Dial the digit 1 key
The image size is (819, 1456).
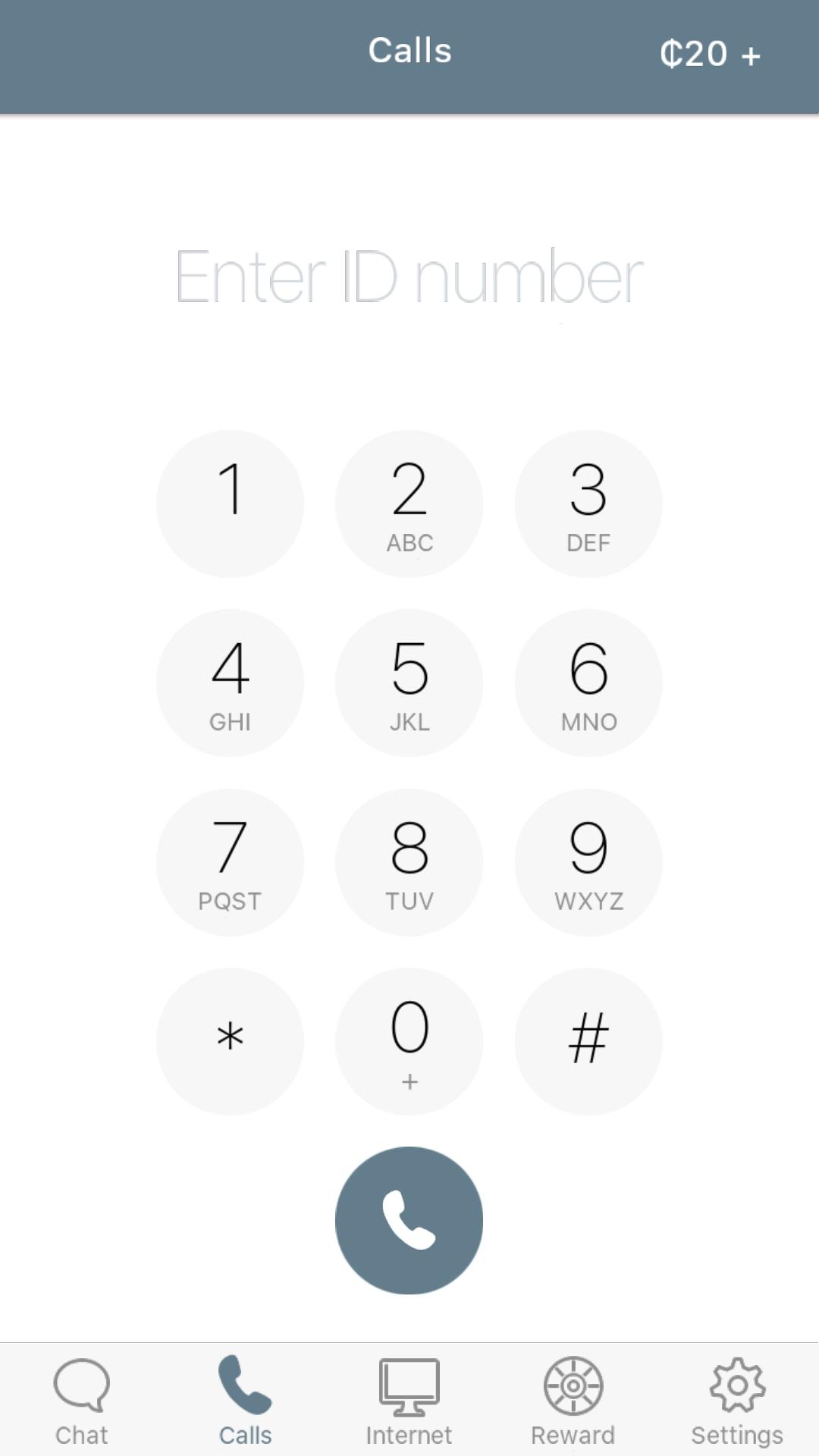point(230,504)
